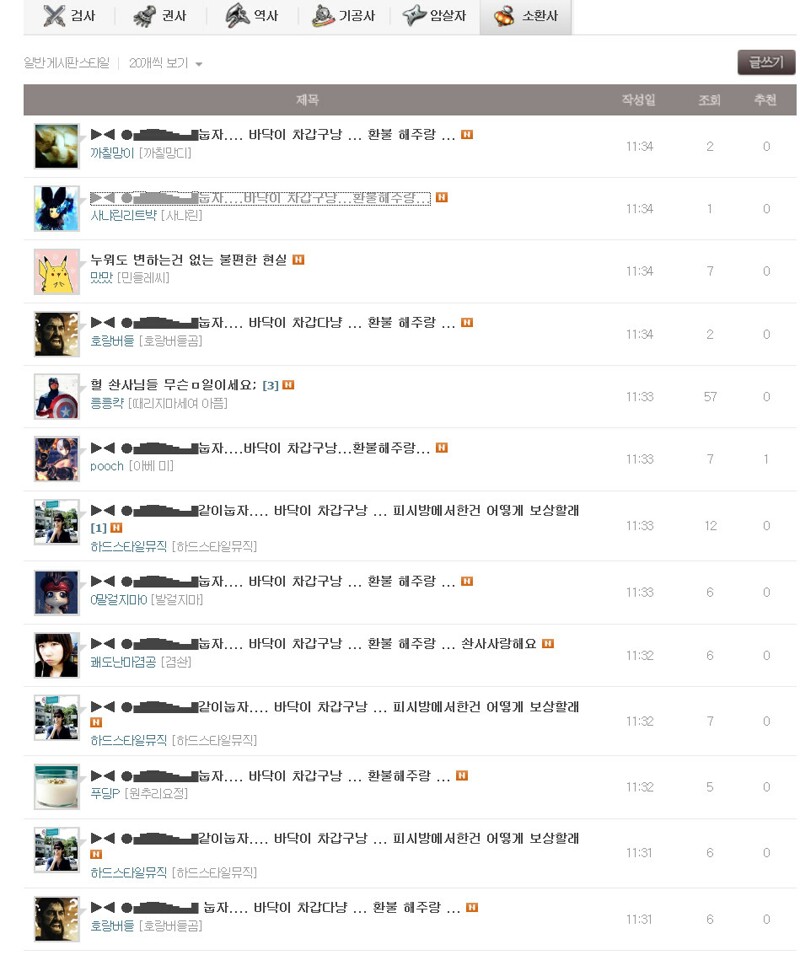800x955 pixels.
Task: Open 쾌도난마검공's post ending 쵠사사랑해요
Action: point(313,644)
